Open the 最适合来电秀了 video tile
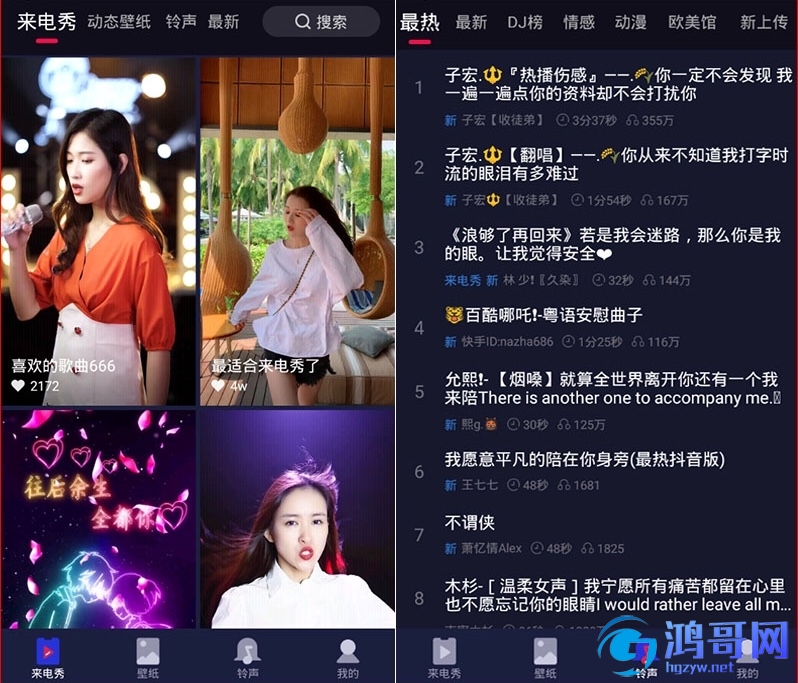The width and height of the screenshot is (798, 683). coord(297,231)
